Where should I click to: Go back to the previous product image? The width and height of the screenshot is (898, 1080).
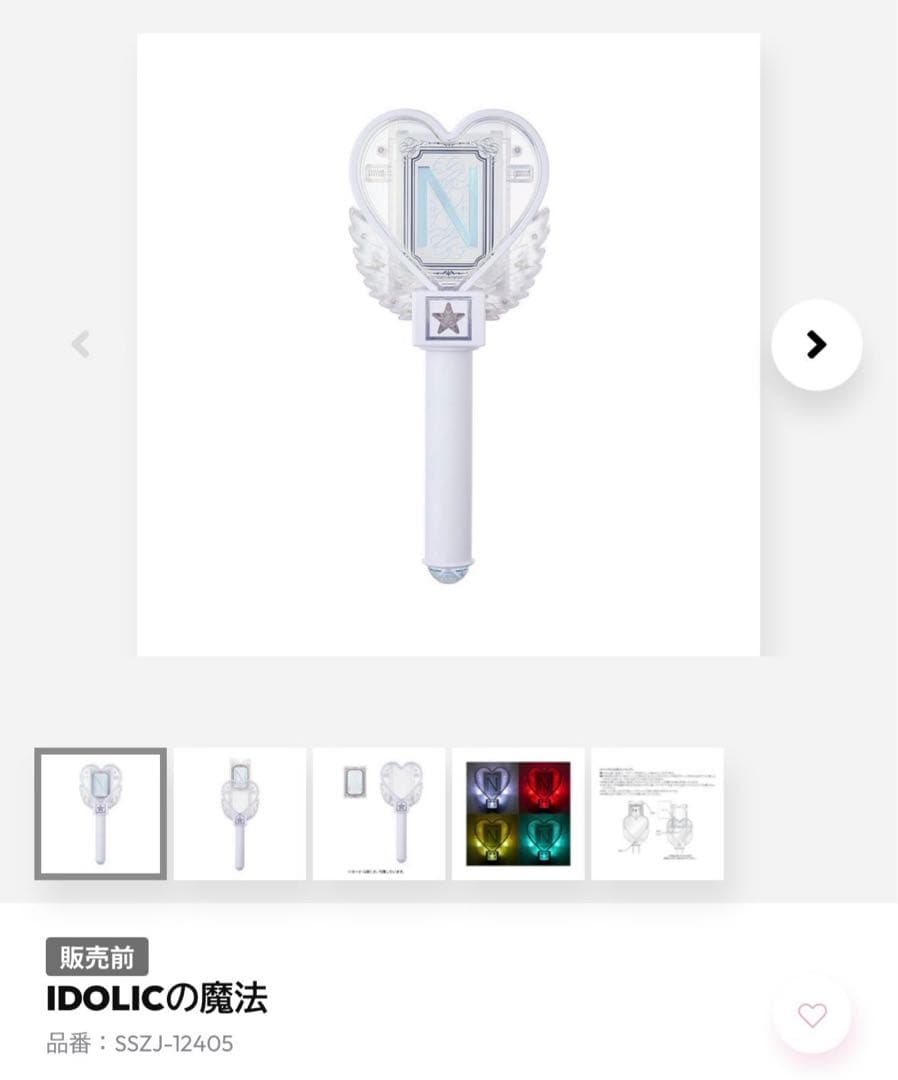point(80,345)
